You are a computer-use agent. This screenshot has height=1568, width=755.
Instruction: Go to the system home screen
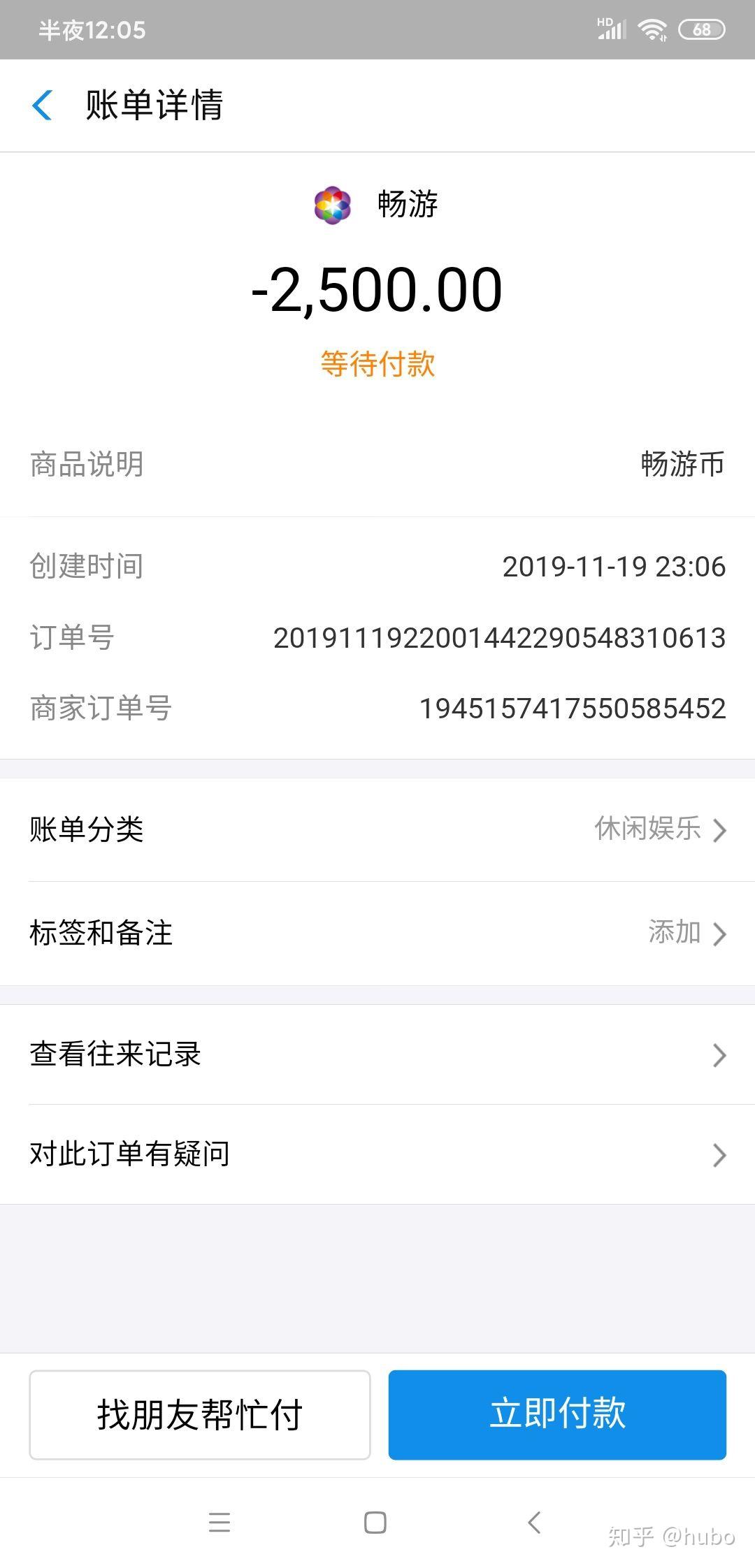coord(375,1522)
